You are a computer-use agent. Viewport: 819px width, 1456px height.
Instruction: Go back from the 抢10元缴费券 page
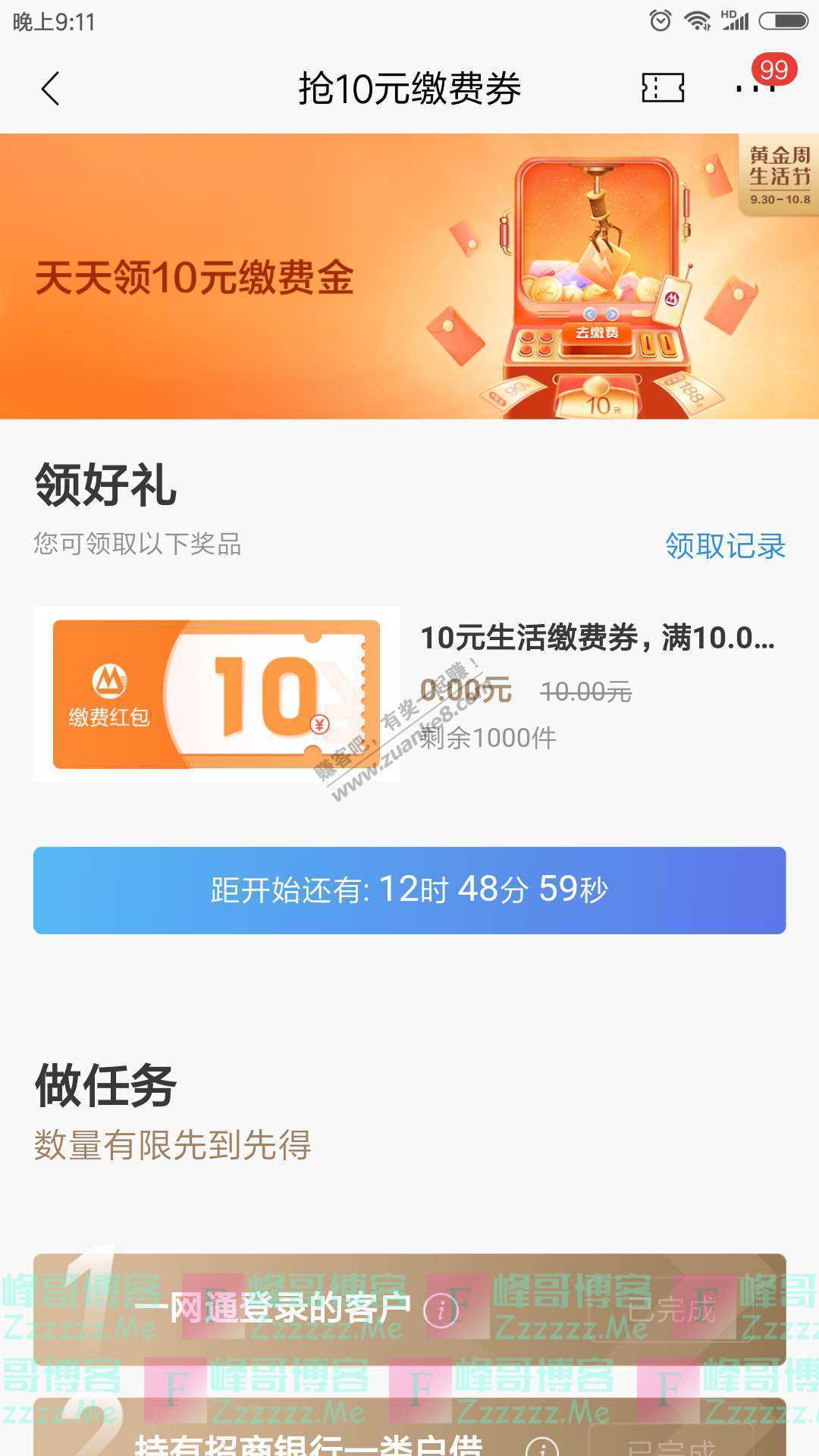51,89
